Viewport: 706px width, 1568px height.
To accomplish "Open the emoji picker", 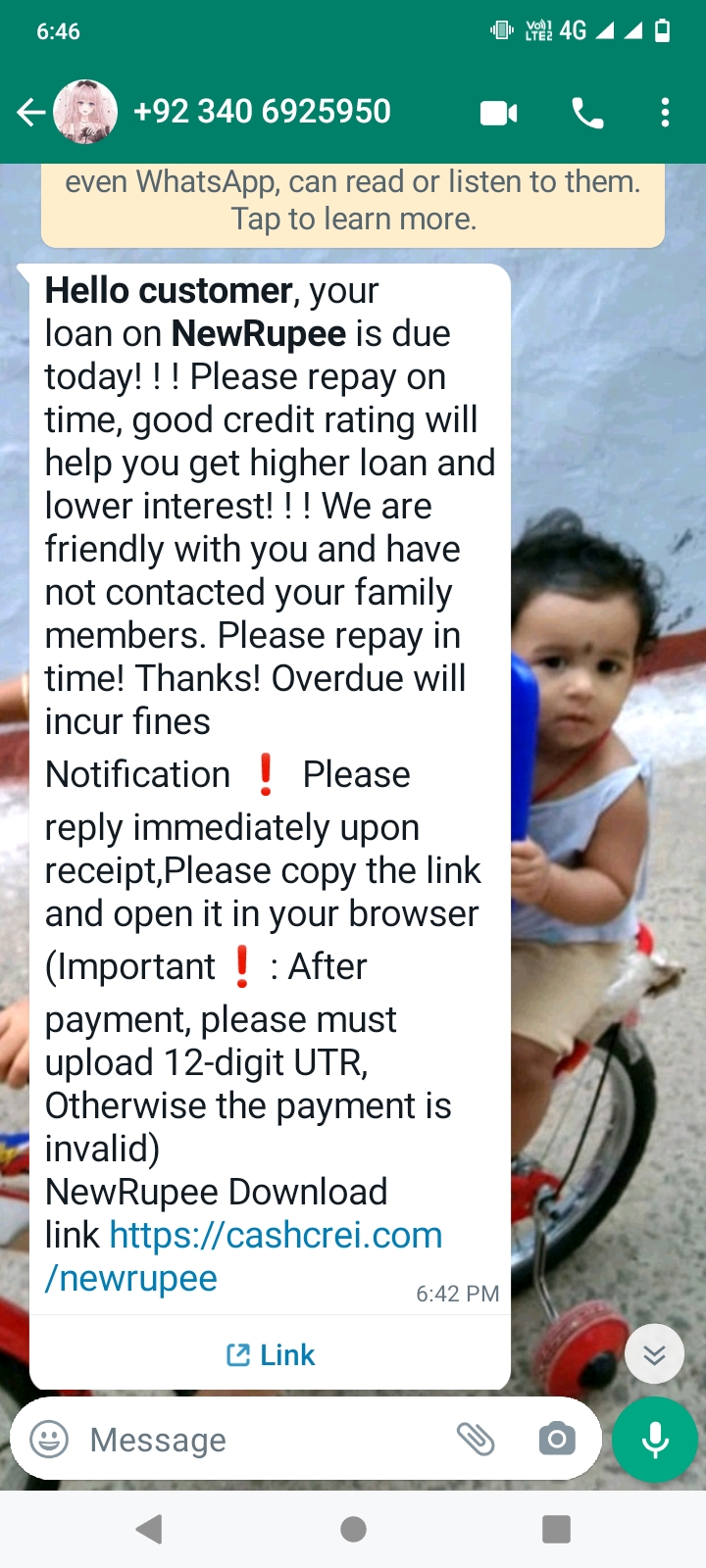I will [49, 1440].
